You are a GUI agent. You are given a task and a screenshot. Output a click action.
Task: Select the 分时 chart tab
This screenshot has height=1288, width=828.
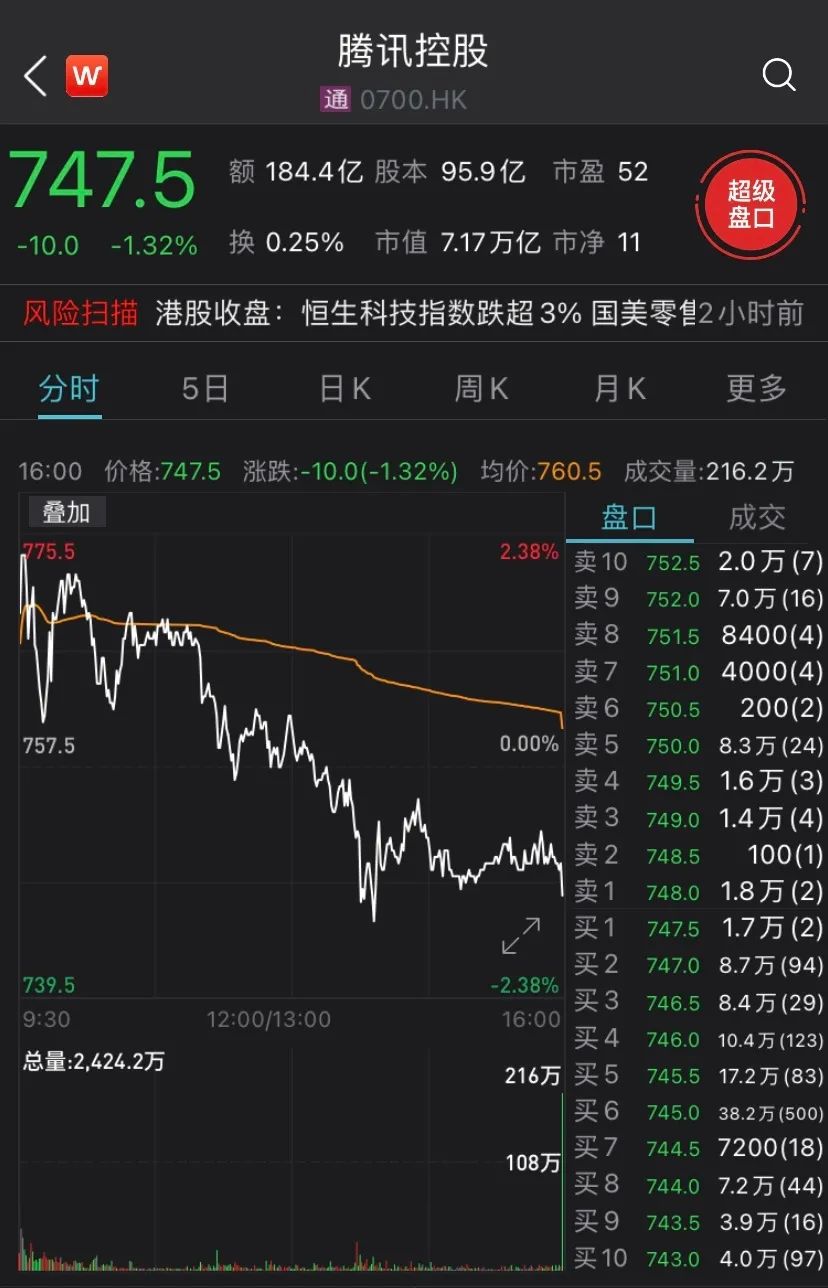point(69,388)
